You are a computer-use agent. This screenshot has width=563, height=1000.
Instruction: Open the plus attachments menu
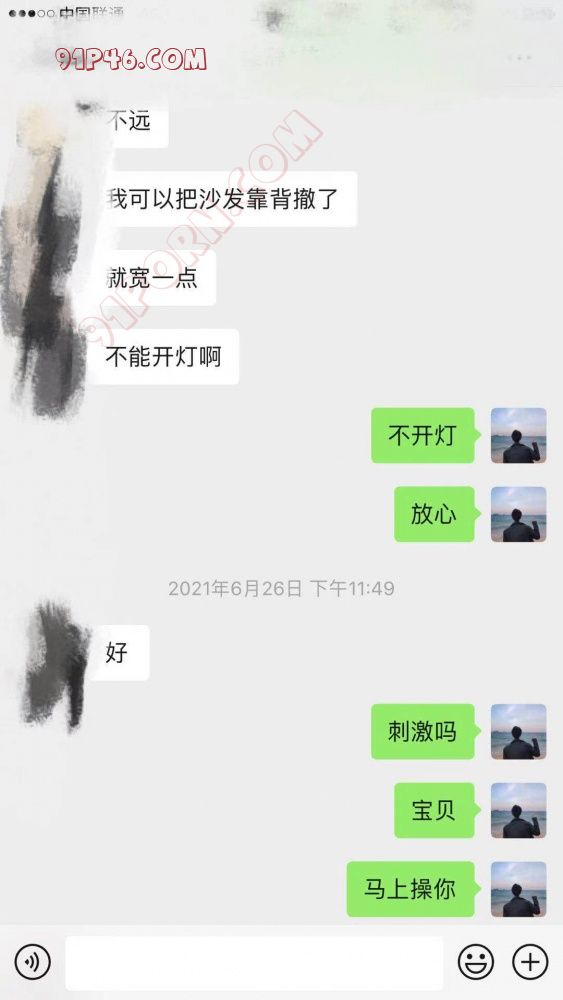(x=530, y=961)
